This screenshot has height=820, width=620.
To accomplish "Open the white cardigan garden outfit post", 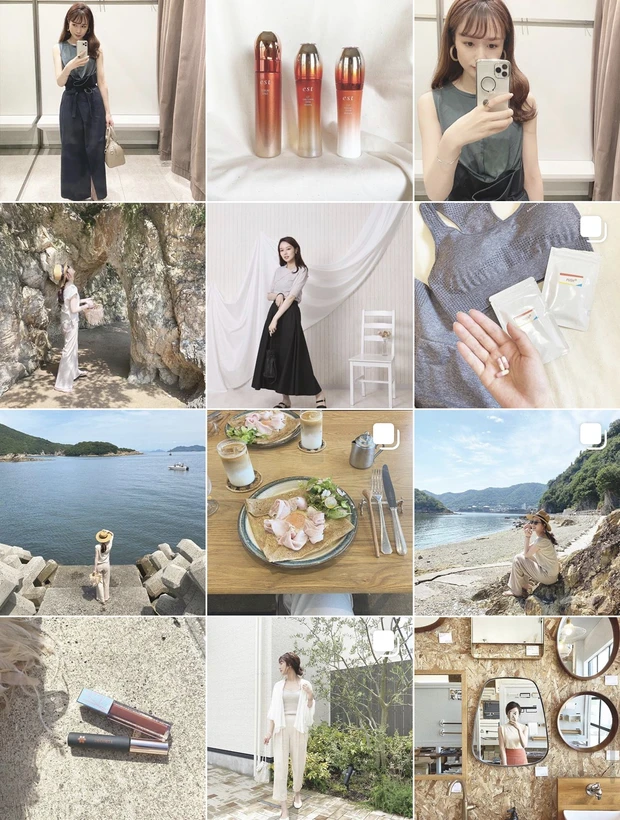I will (309, 718).
